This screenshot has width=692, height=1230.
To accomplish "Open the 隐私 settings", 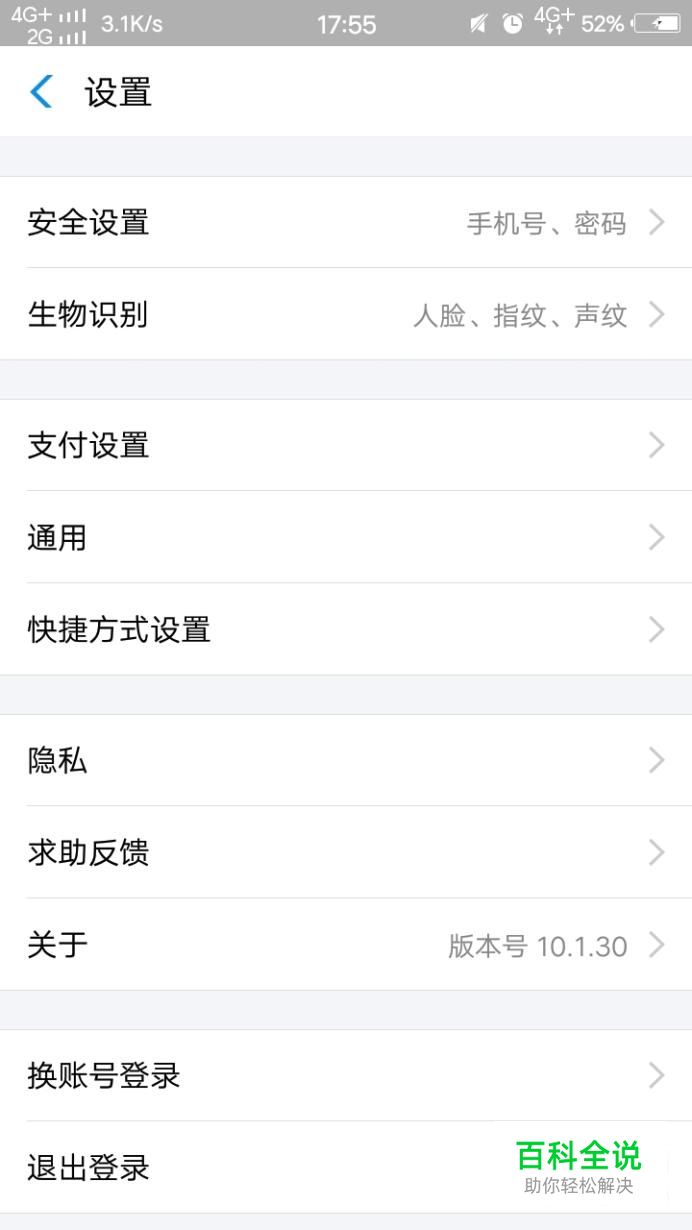I will click(x=346, y=761).
